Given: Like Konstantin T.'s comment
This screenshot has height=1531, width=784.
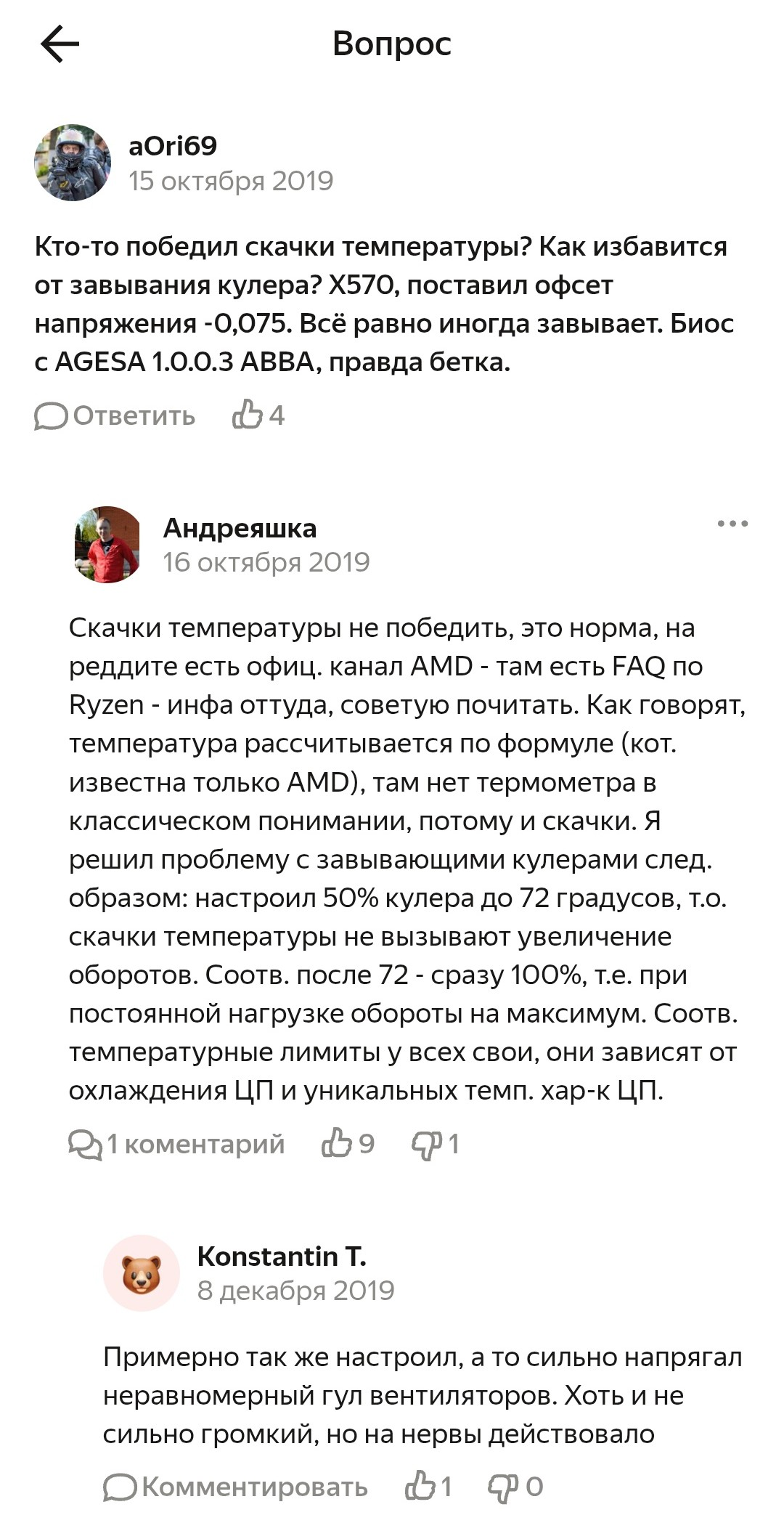Looking at the screenshot, I should click(x=428, y=1486).
